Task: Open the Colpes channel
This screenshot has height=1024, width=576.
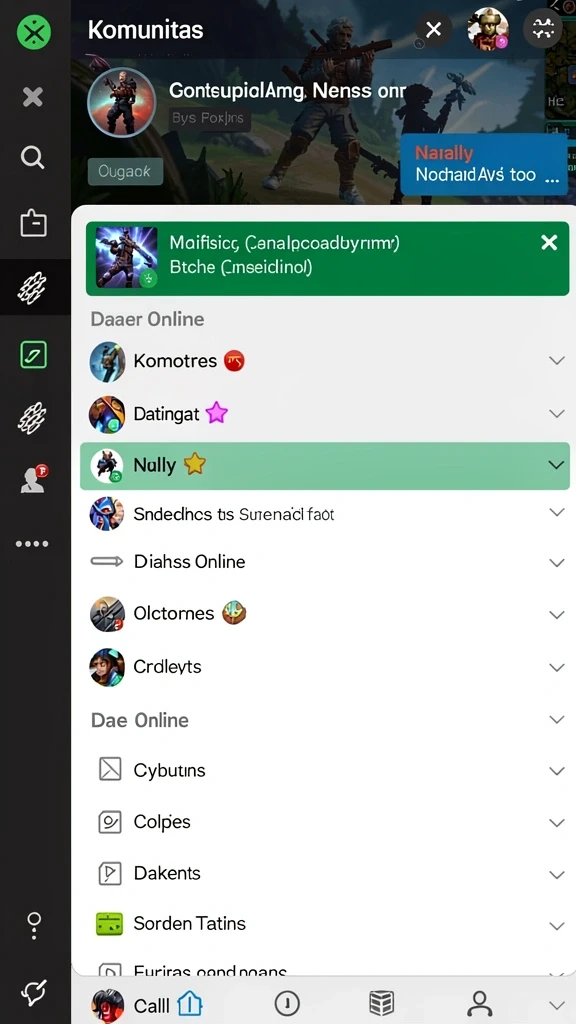Action: pos(325,822)
